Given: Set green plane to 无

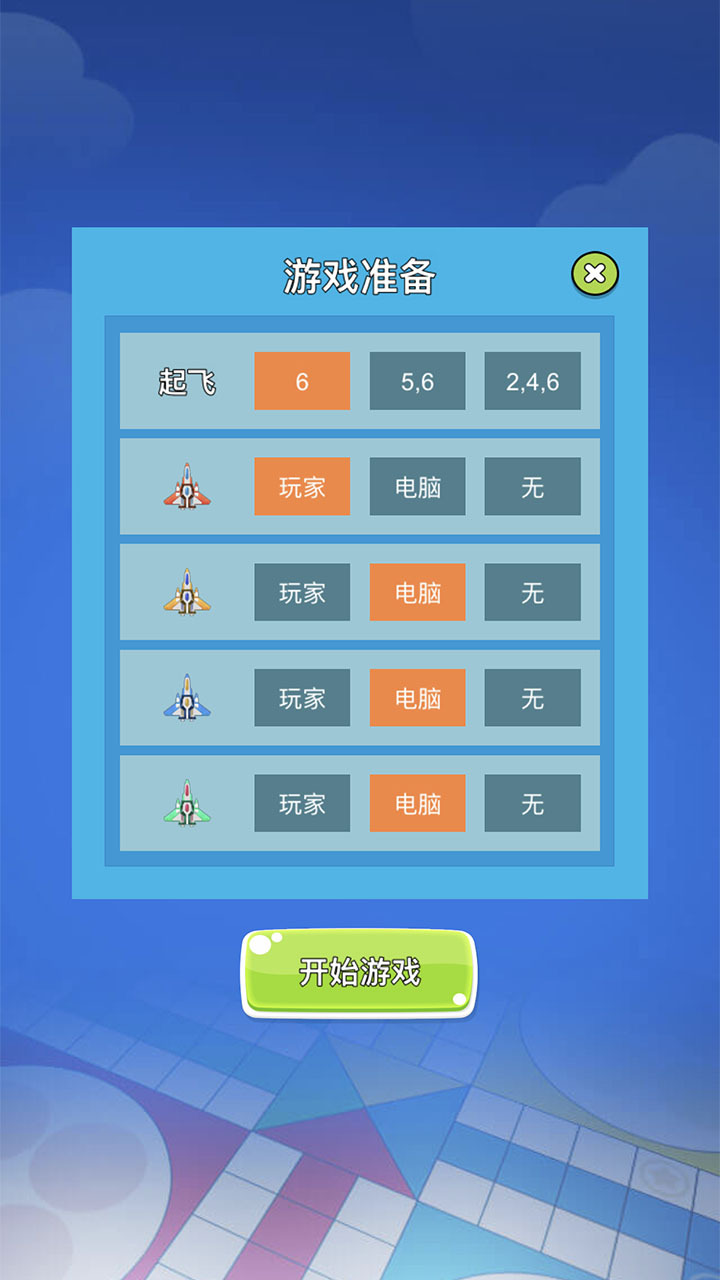Looking at the screenshot, I should pyautogui.click(x=532, y=803).
